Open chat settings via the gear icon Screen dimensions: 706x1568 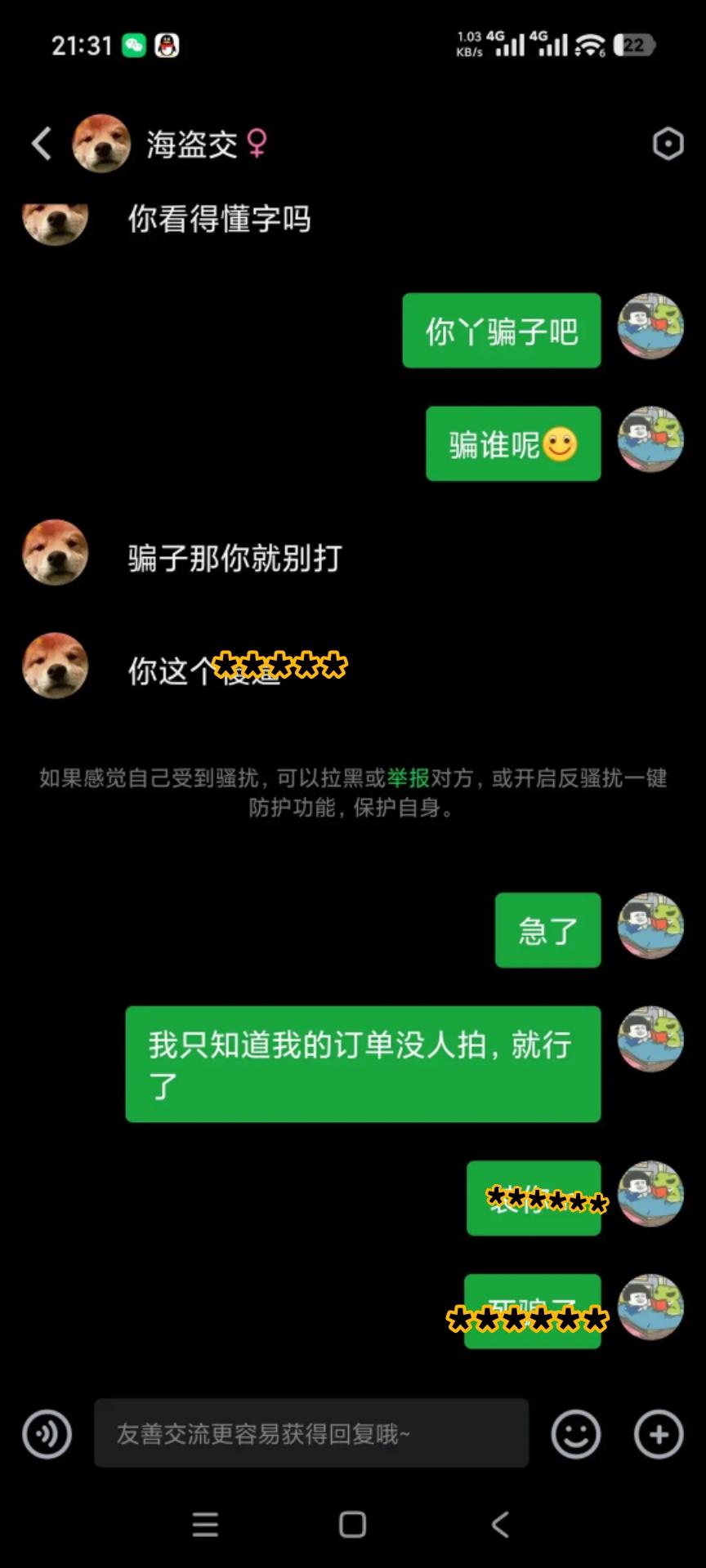point(668,143)
